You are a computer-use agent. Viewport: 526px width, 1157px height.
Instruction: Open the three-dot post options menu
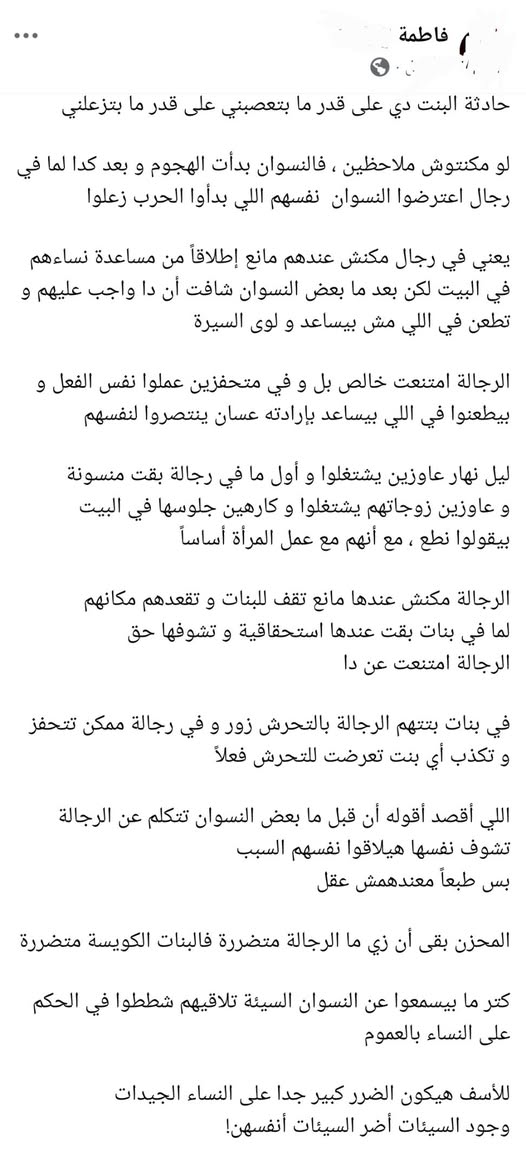pyautogui.click(x=26, y=35)
